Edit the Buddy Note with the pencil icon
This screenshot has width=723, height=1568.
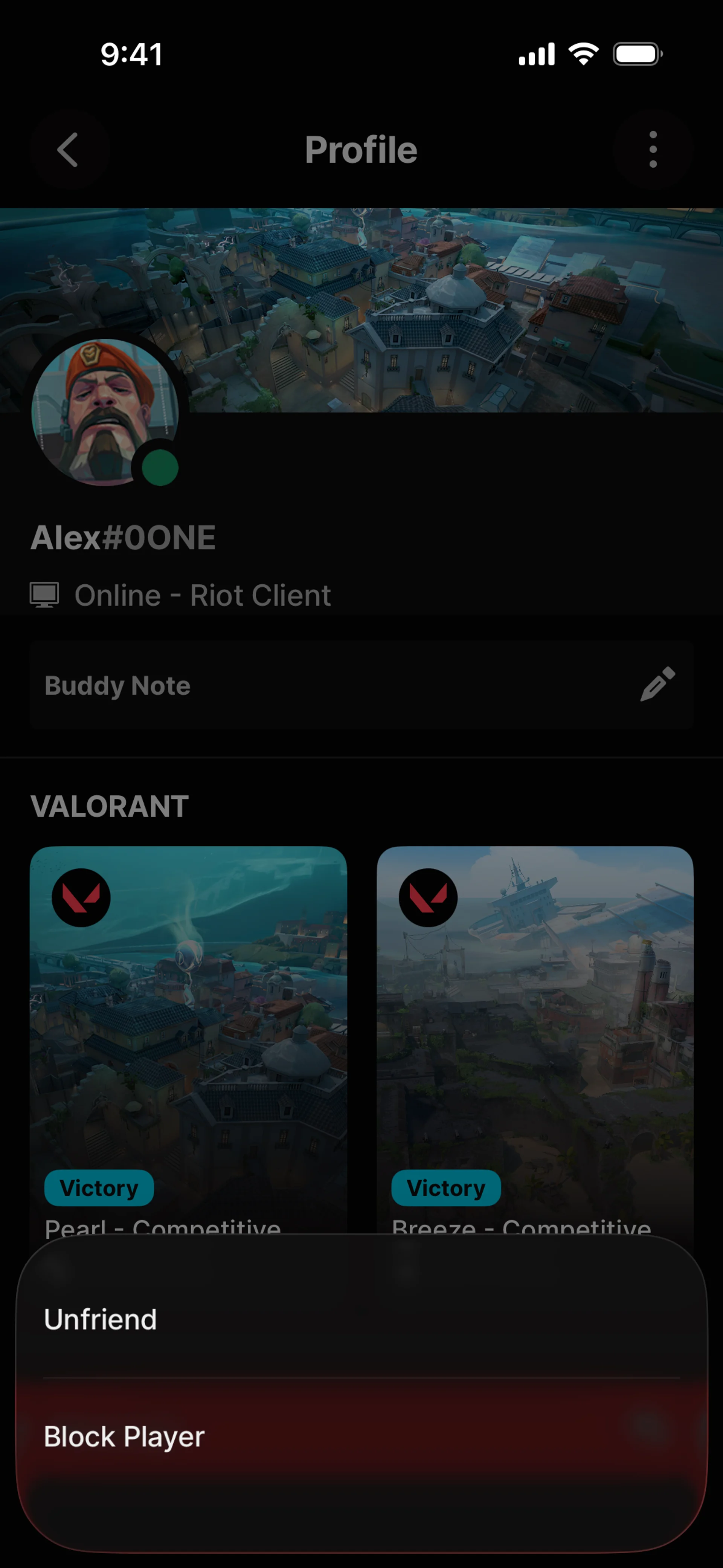pyautogui.click(x=658, y=684)
